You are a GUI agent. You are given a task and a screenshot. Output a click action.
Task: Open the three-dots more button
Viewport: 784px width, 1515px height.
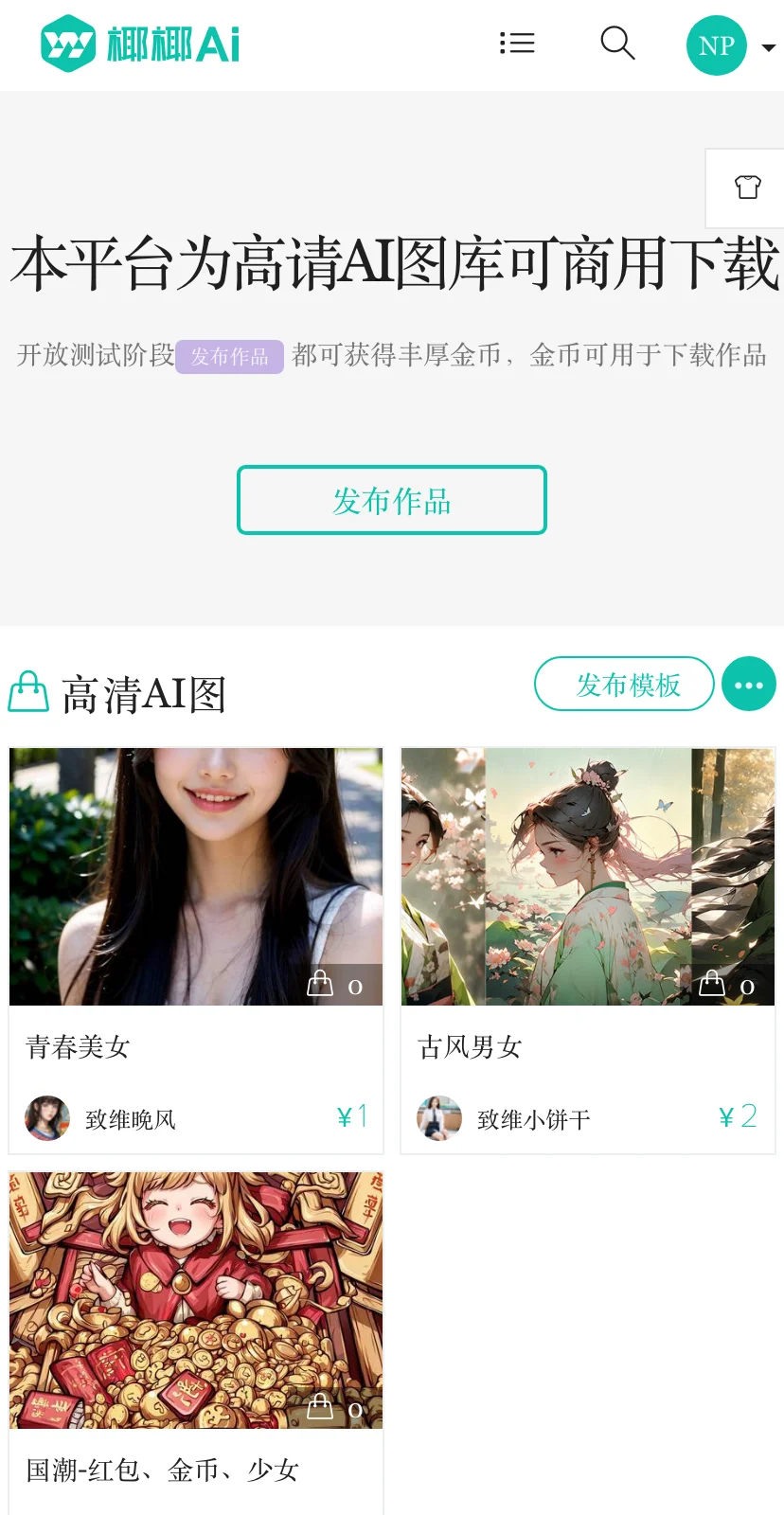tap(749, 684)
